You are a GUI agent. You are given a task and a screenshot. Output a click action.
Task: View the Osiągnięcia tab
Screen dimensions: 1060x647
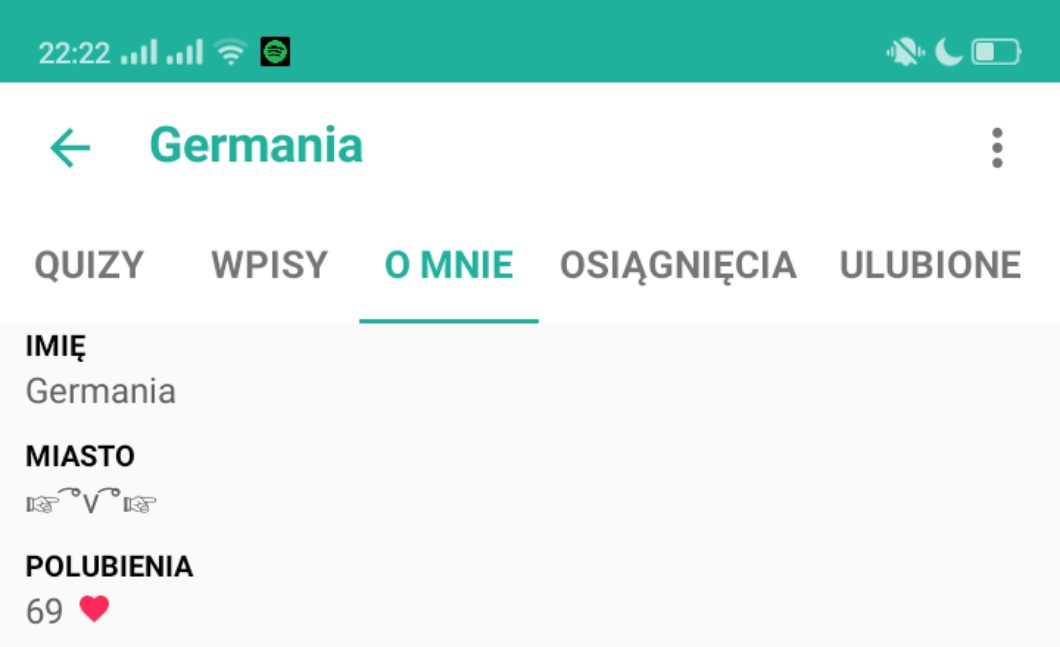pos(678,266)
